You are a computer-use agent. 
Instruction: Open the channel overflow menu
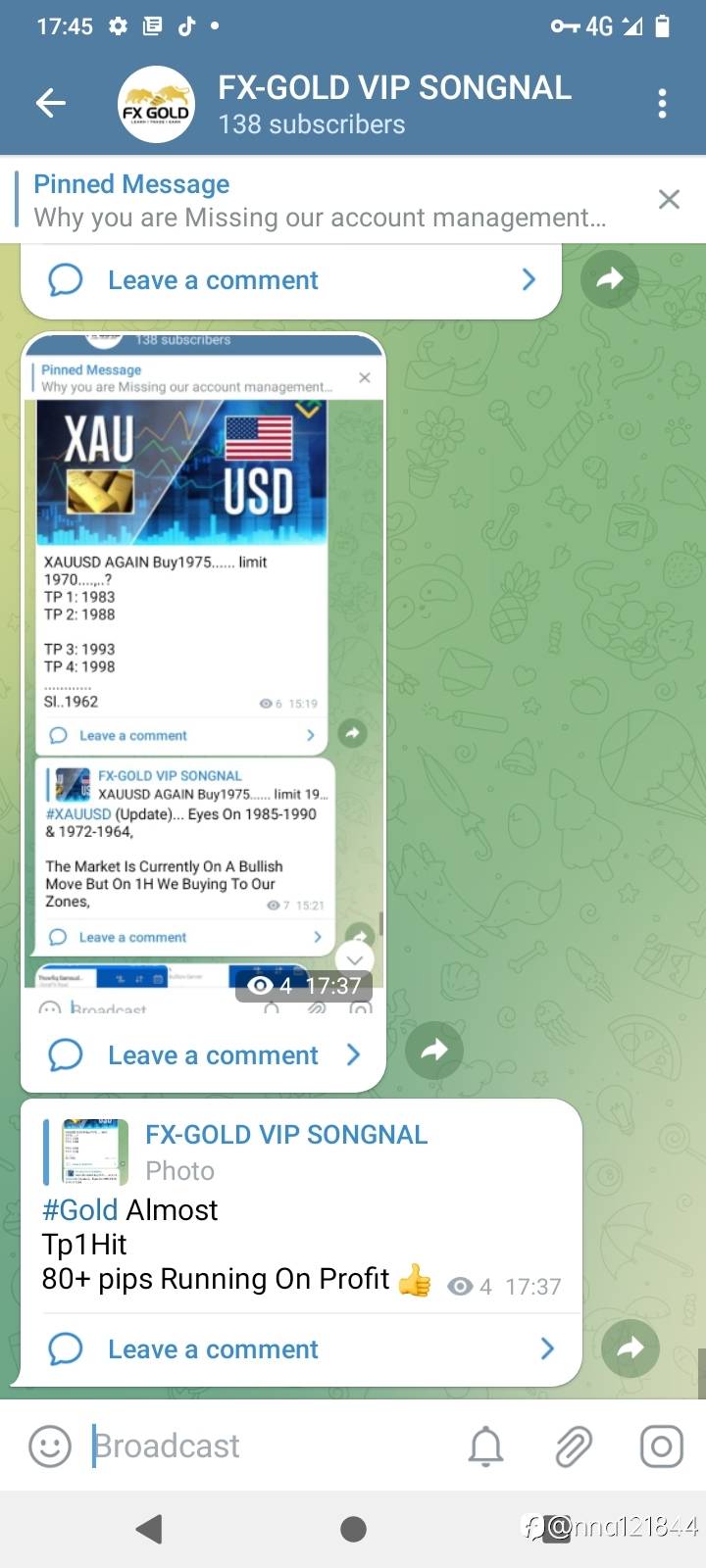click(x=663, y=103)
